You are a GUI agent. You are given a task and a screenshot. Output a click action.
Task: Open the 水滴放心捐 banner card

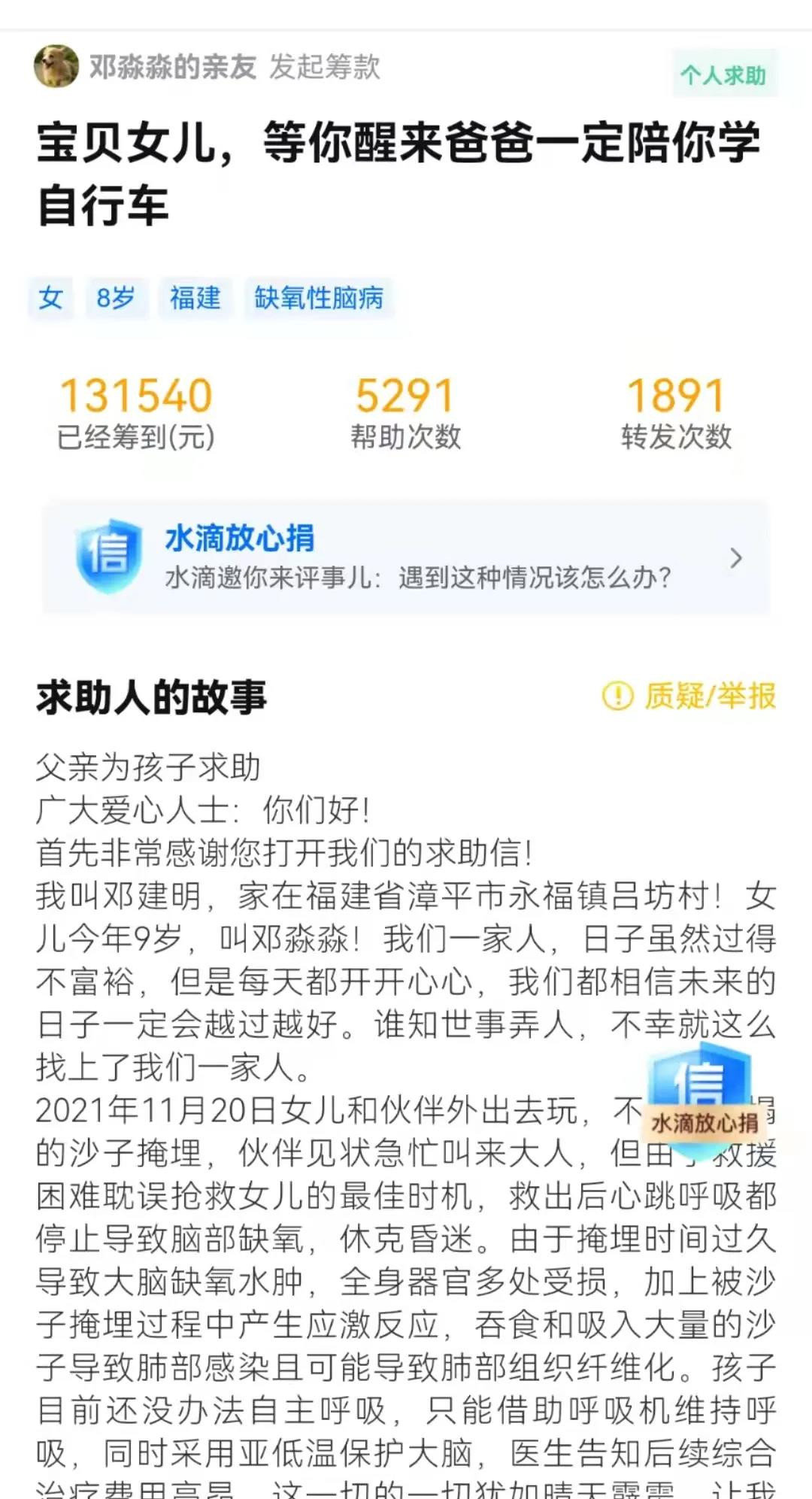406,557
